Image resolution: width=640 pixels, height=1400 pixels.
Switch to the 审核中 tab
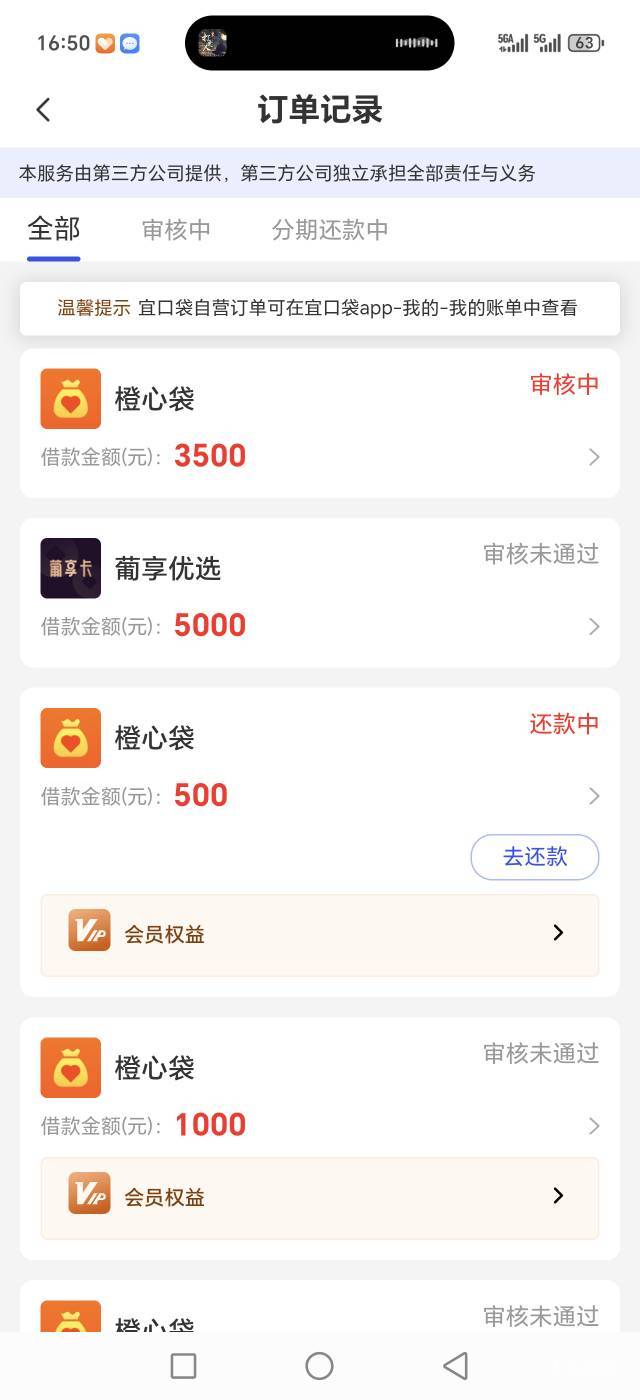(176, 229)
